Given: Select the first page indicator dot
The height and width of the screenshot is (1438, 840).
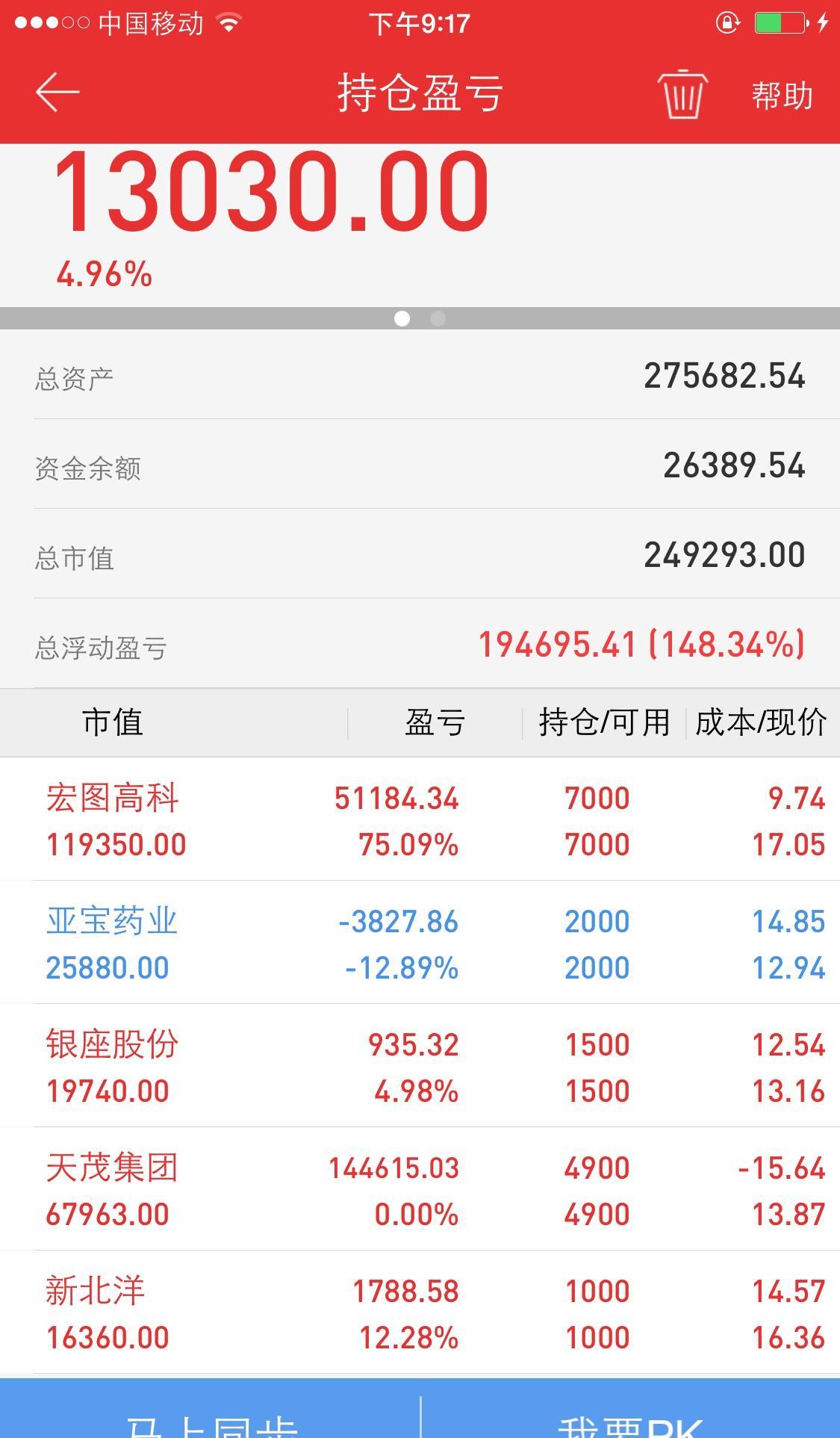Looking at the screenshot, I should 403,319.
